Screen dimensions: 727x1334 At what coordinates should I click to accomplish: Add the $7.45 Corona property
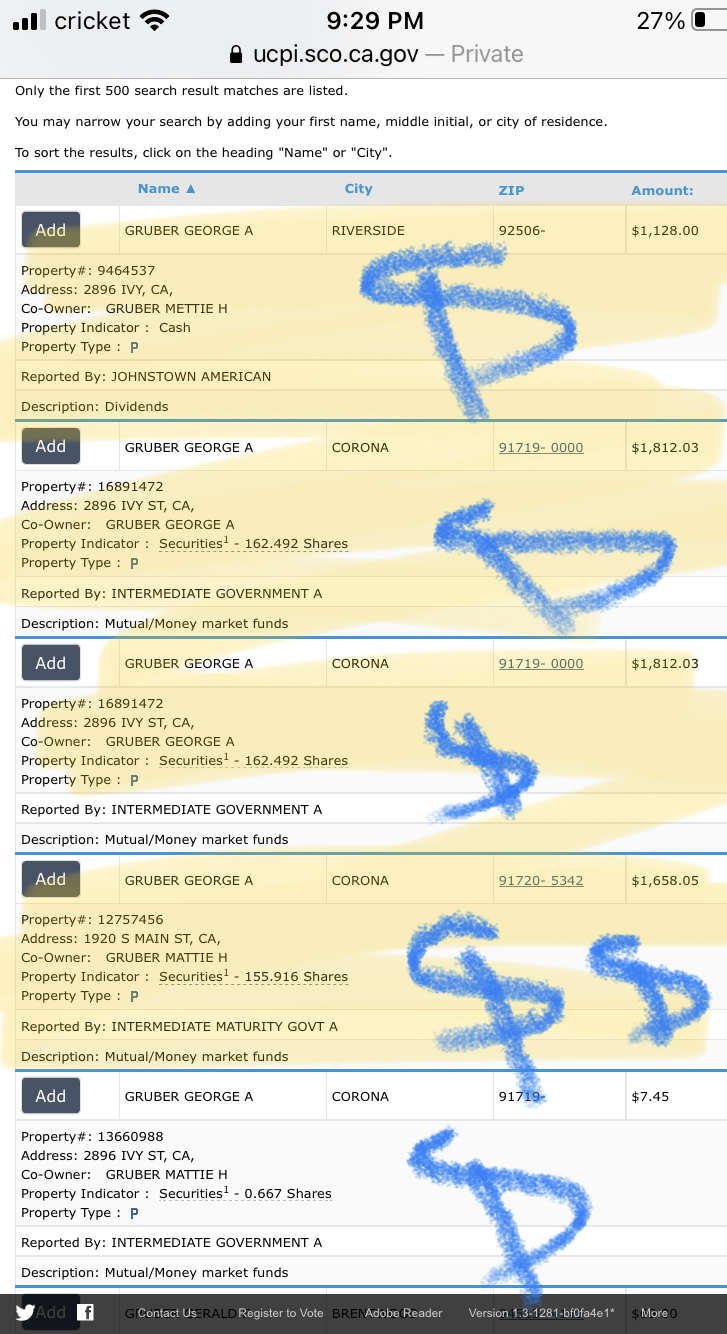pos(51,1096)
